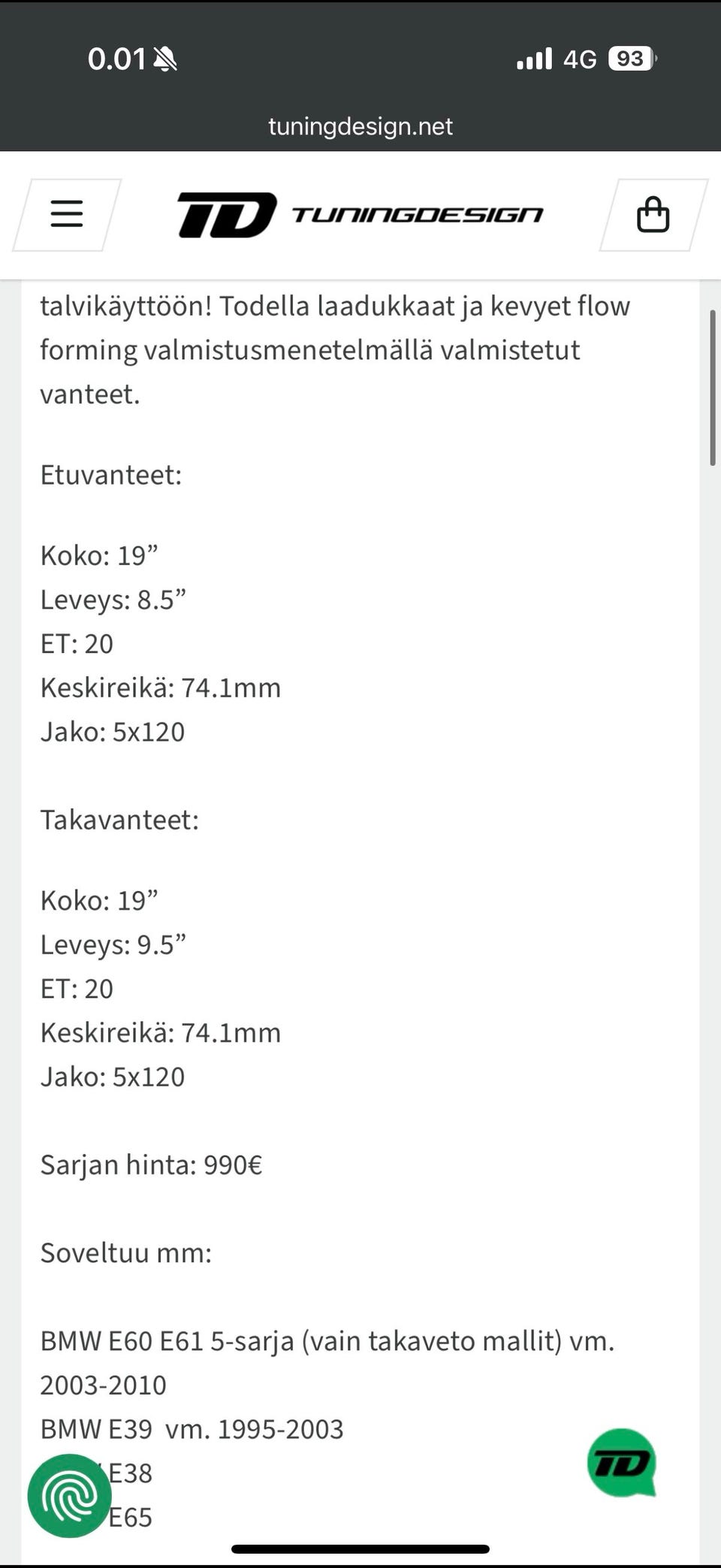Viewport: 721px width, 1568px height.
Task: Open the TD green chat bubble
Action: coord(622,1462)
